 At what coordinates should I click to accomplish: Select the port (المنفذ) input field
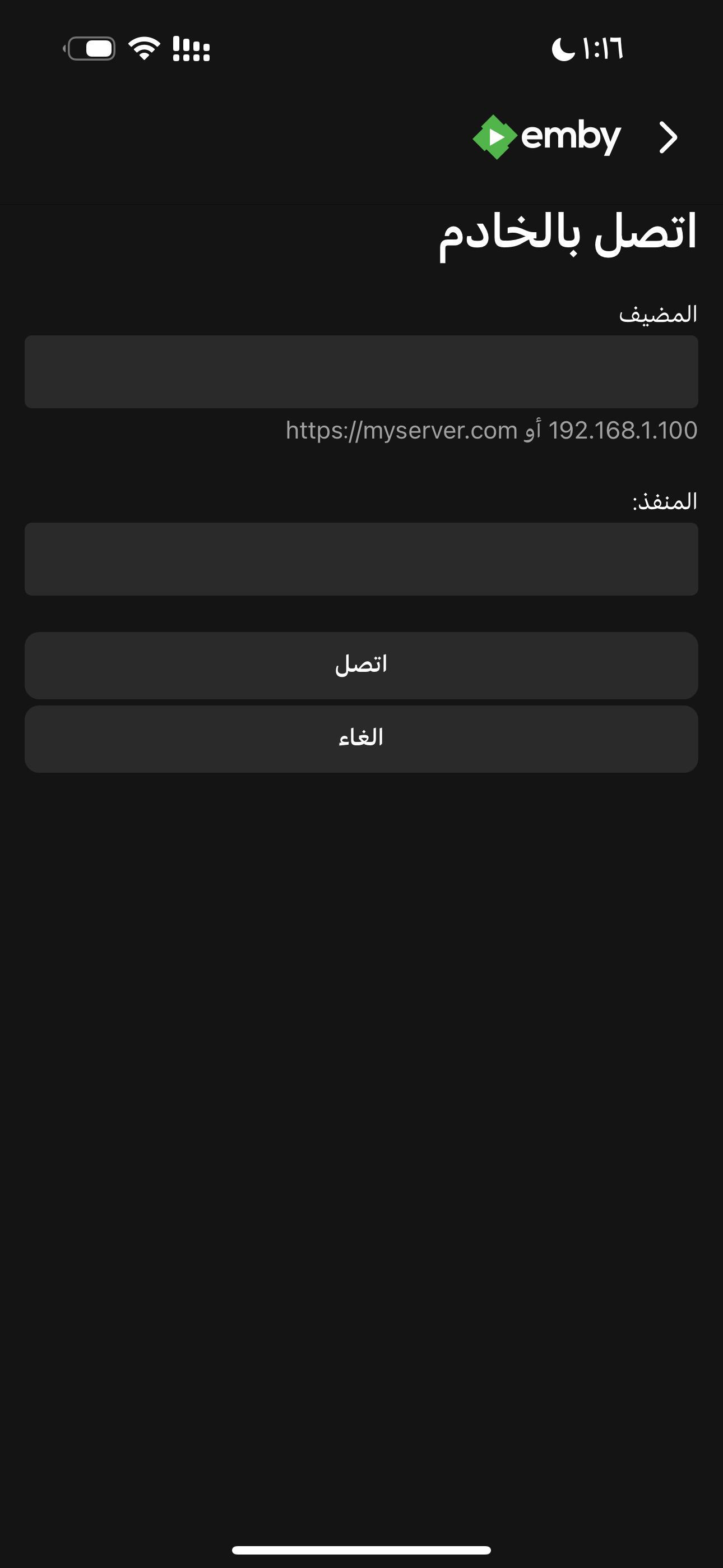click(361, 559)
